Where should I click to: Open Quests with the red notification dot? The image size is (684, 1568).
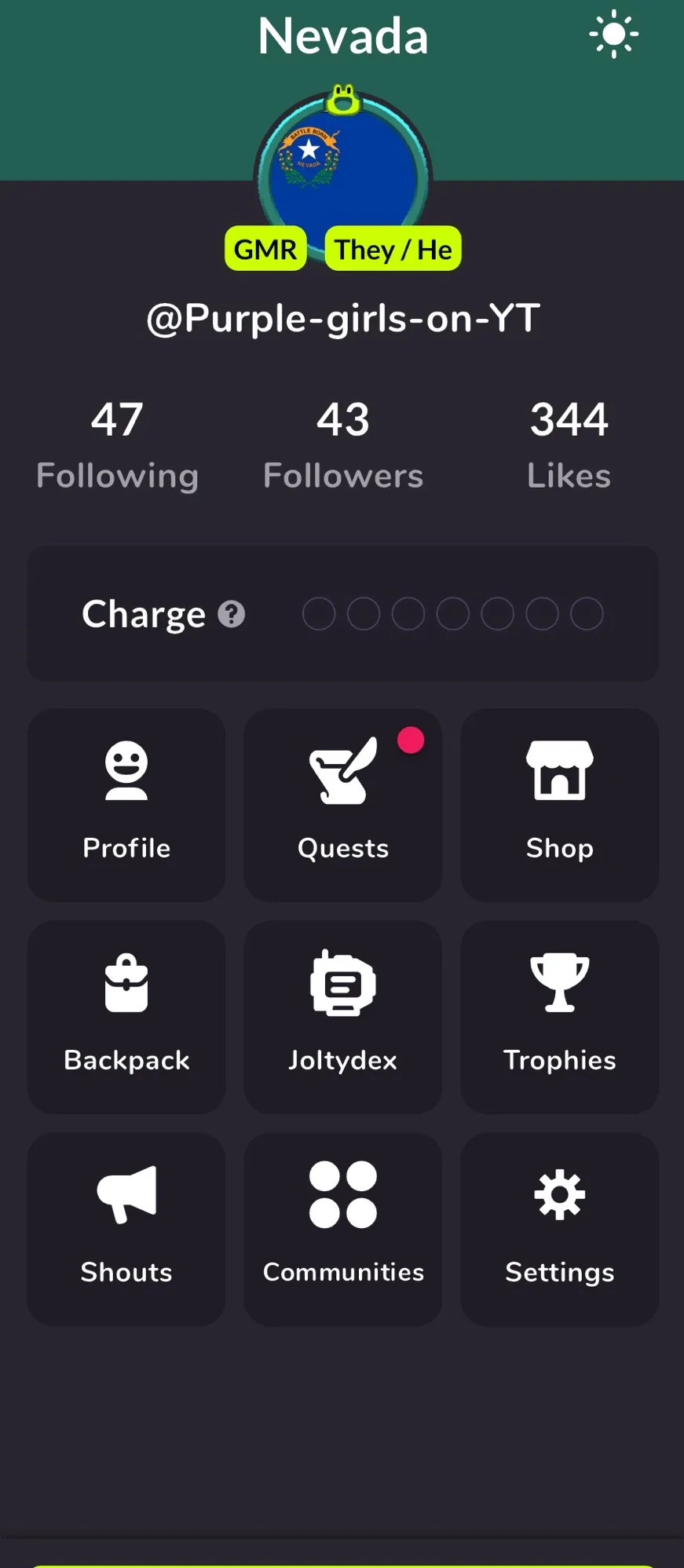tap(343, 804)
